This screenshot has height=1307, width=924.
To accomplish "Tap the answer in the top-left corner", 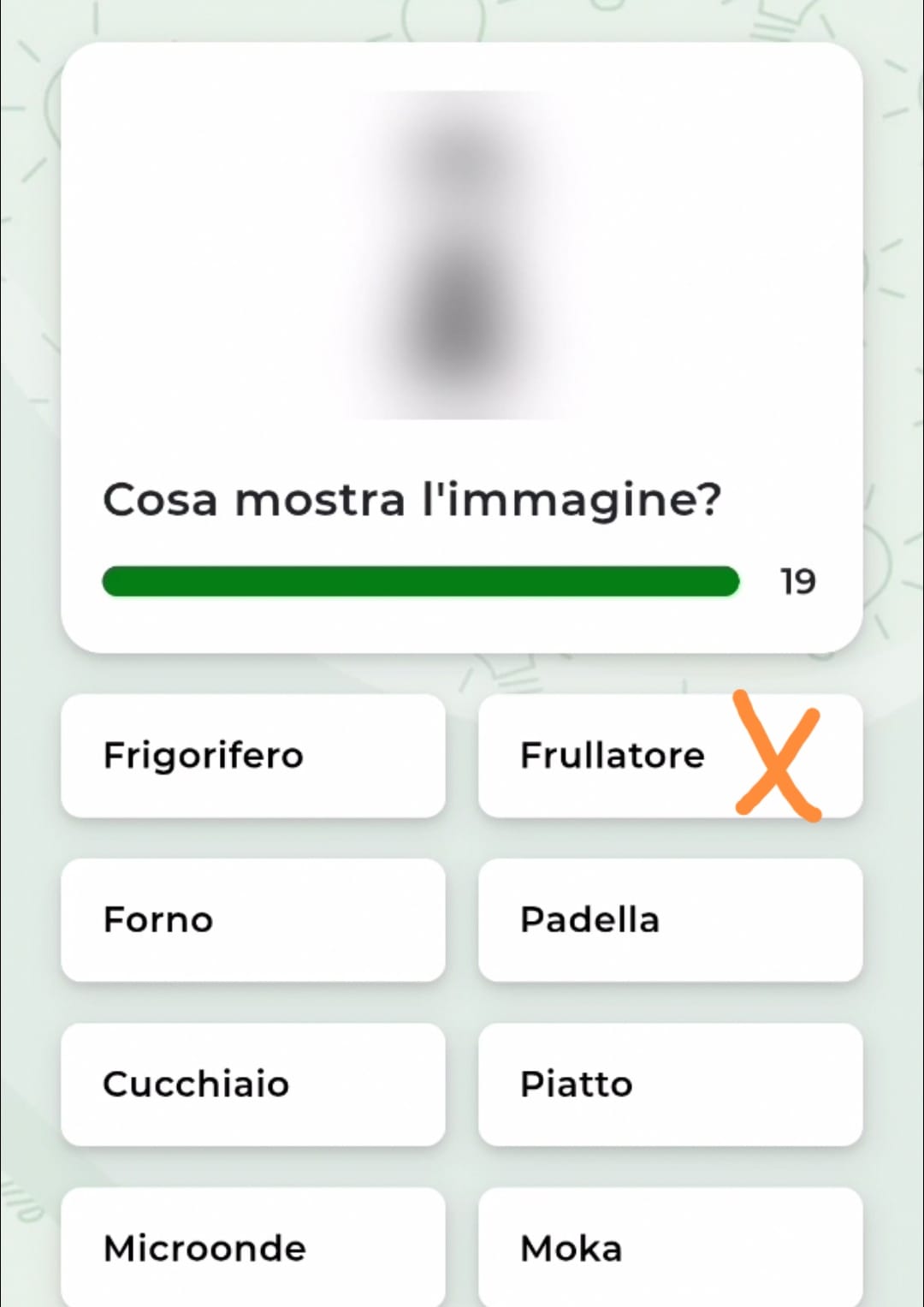I will pyautogui.click(x=253, y=755).
